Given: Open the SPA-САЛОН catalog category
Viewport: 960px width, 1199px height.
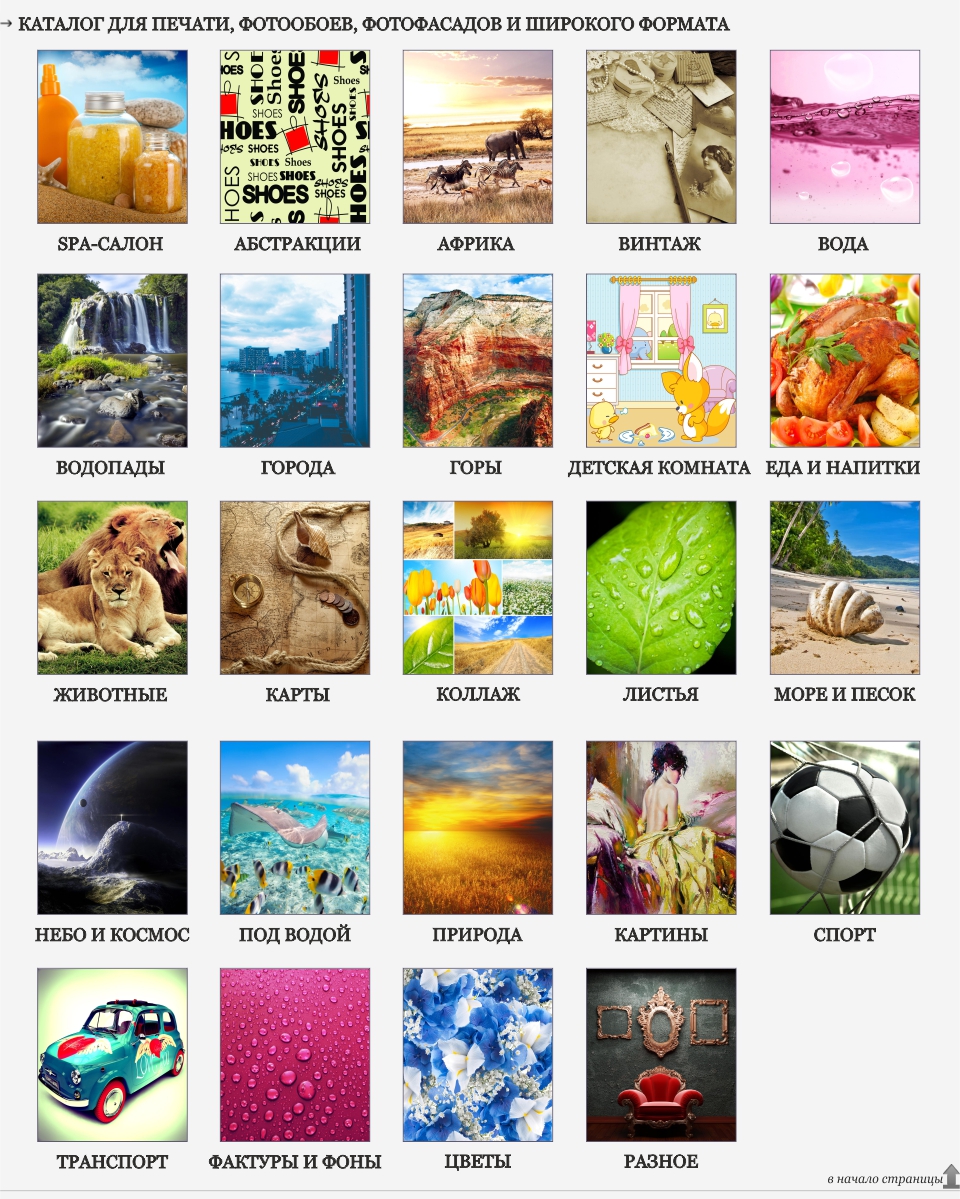Looking at the screenshot, I should 111,137.
